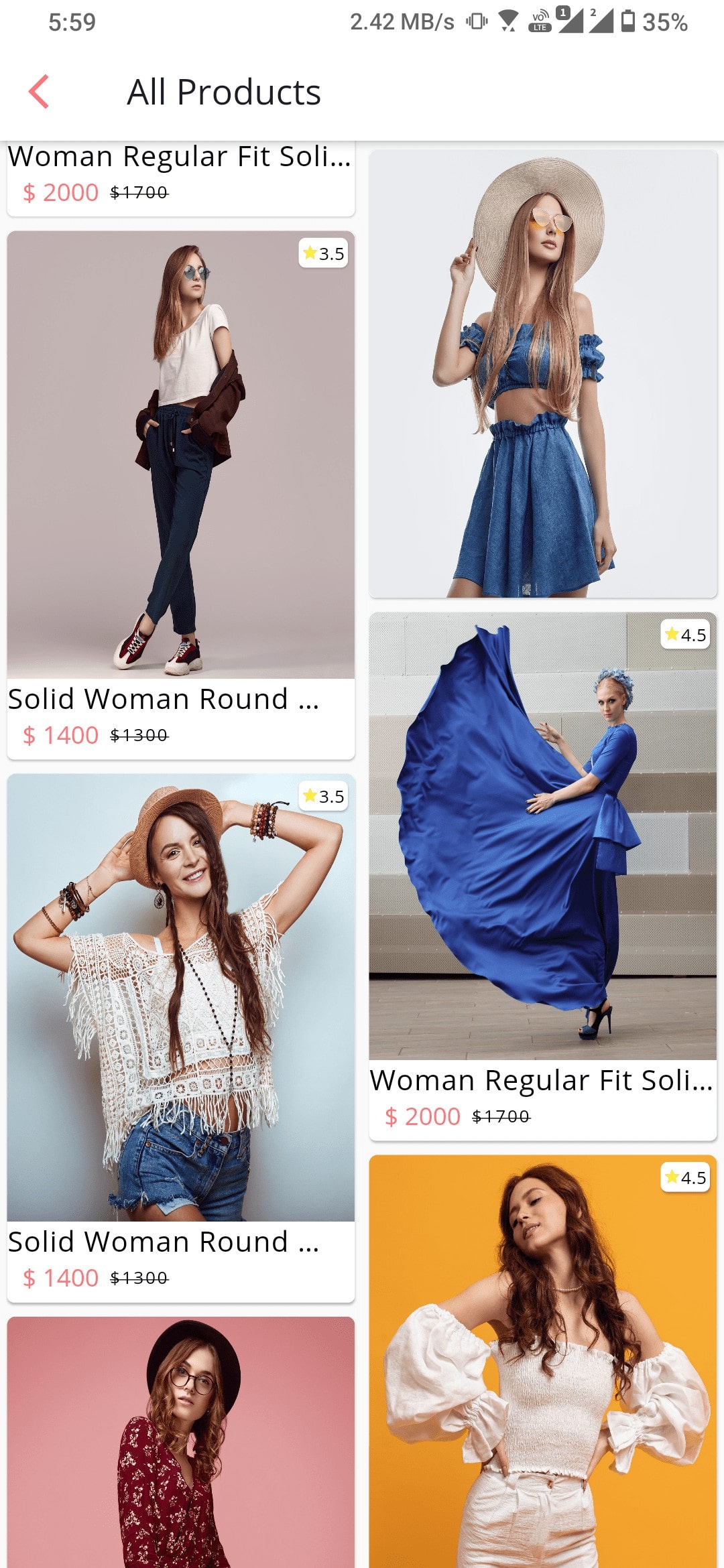
Task: Go back using the red back arrow
Action: click(39, 92)
